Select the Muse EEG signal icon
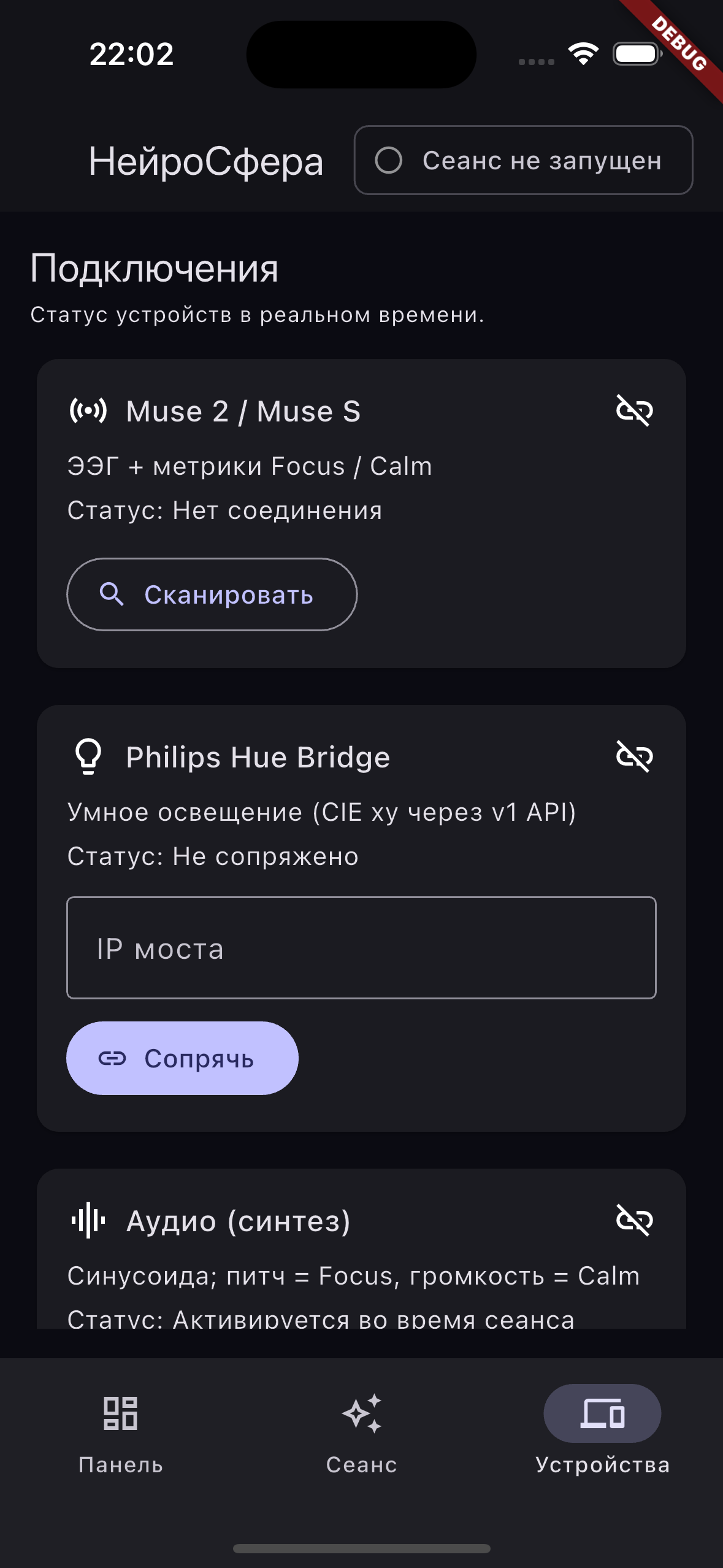Image resolution: width=723 pixels, height=1568 pixels. coord(88,410)
